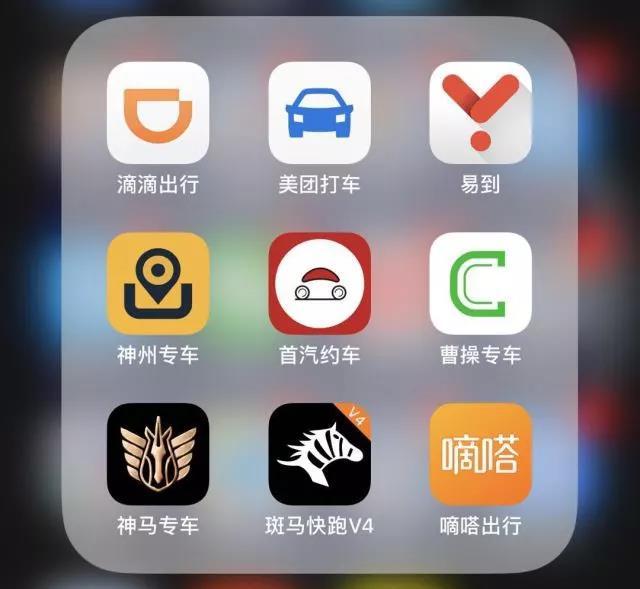Launch 斑马快跑V4 zebra app
Viewport: 640px width, 589px height.
[319, 454]
